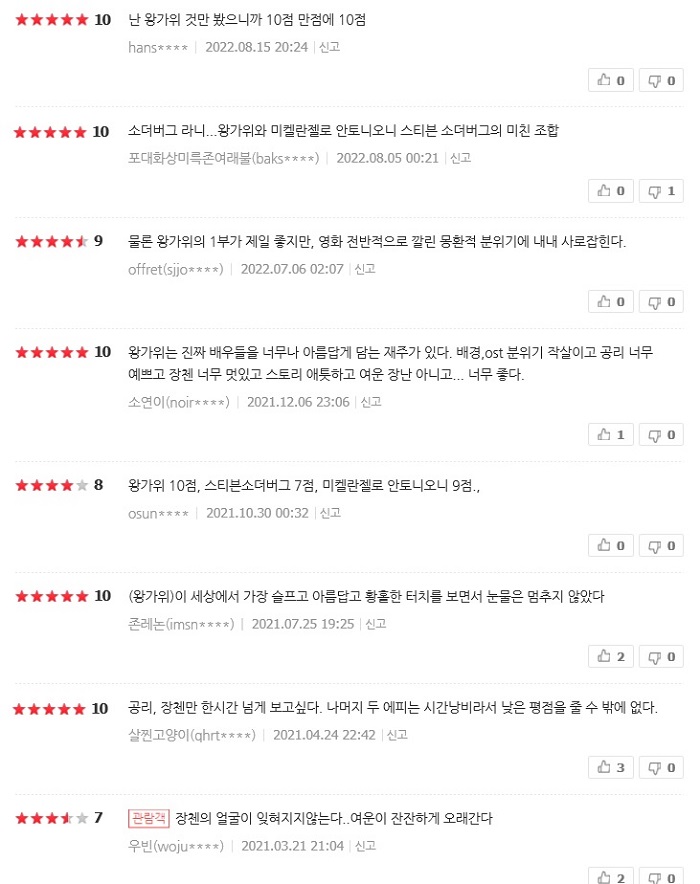Upvote the review by 살찐고양이(qhrt****)
Screen dimensions: 700x884
pyautogui.click(x=611, y=768)
